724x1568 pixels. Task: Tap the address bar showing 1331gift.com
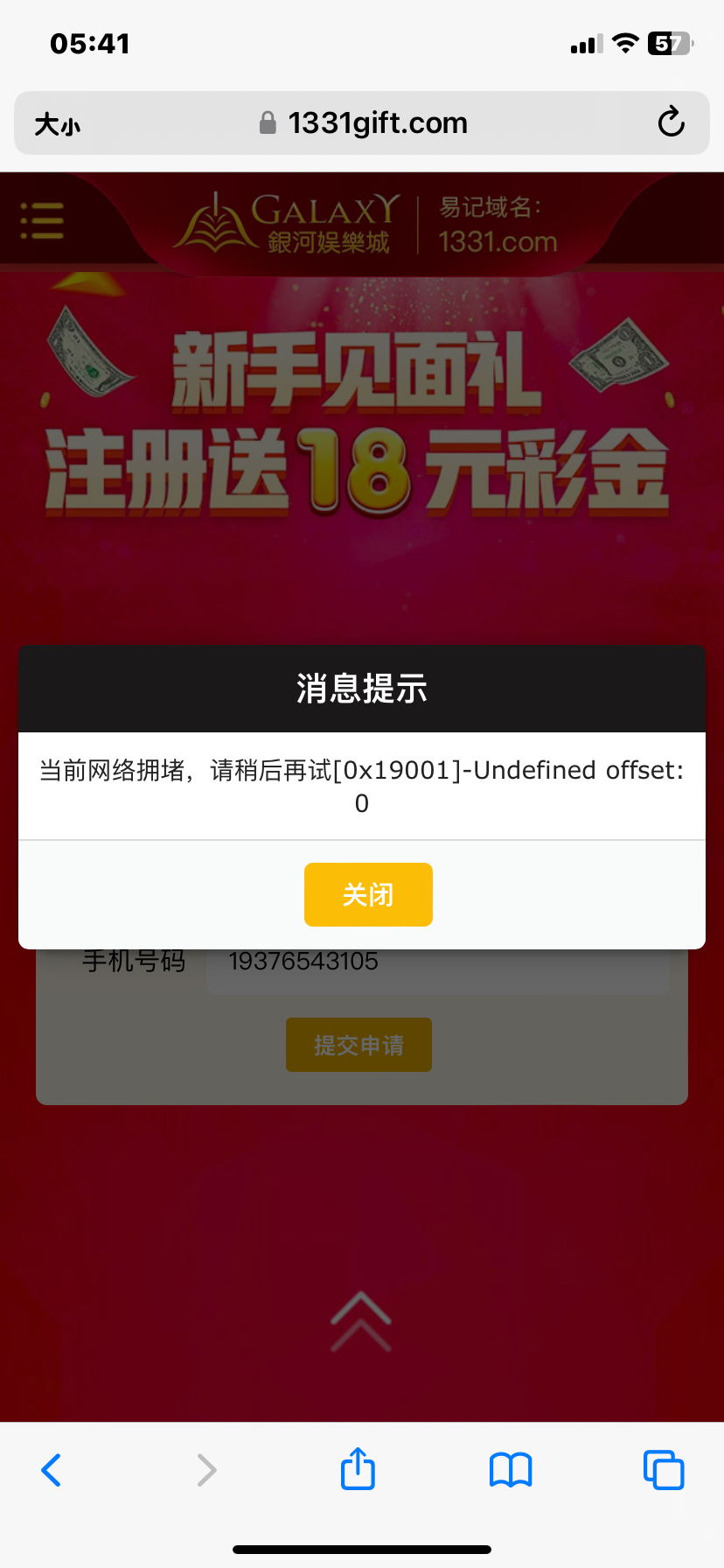379,122
